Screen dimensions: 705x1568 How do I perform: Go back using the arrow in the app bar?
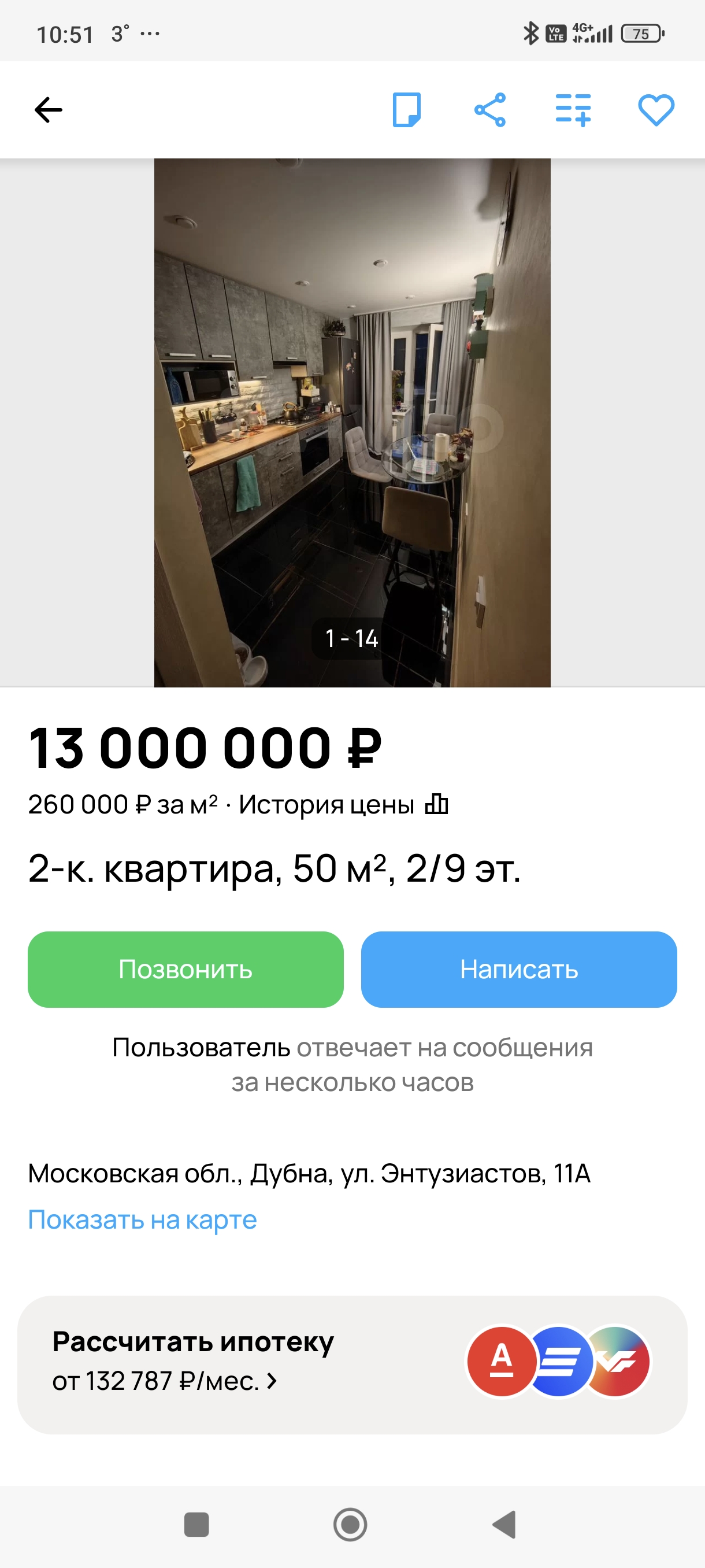pos(49,110)
